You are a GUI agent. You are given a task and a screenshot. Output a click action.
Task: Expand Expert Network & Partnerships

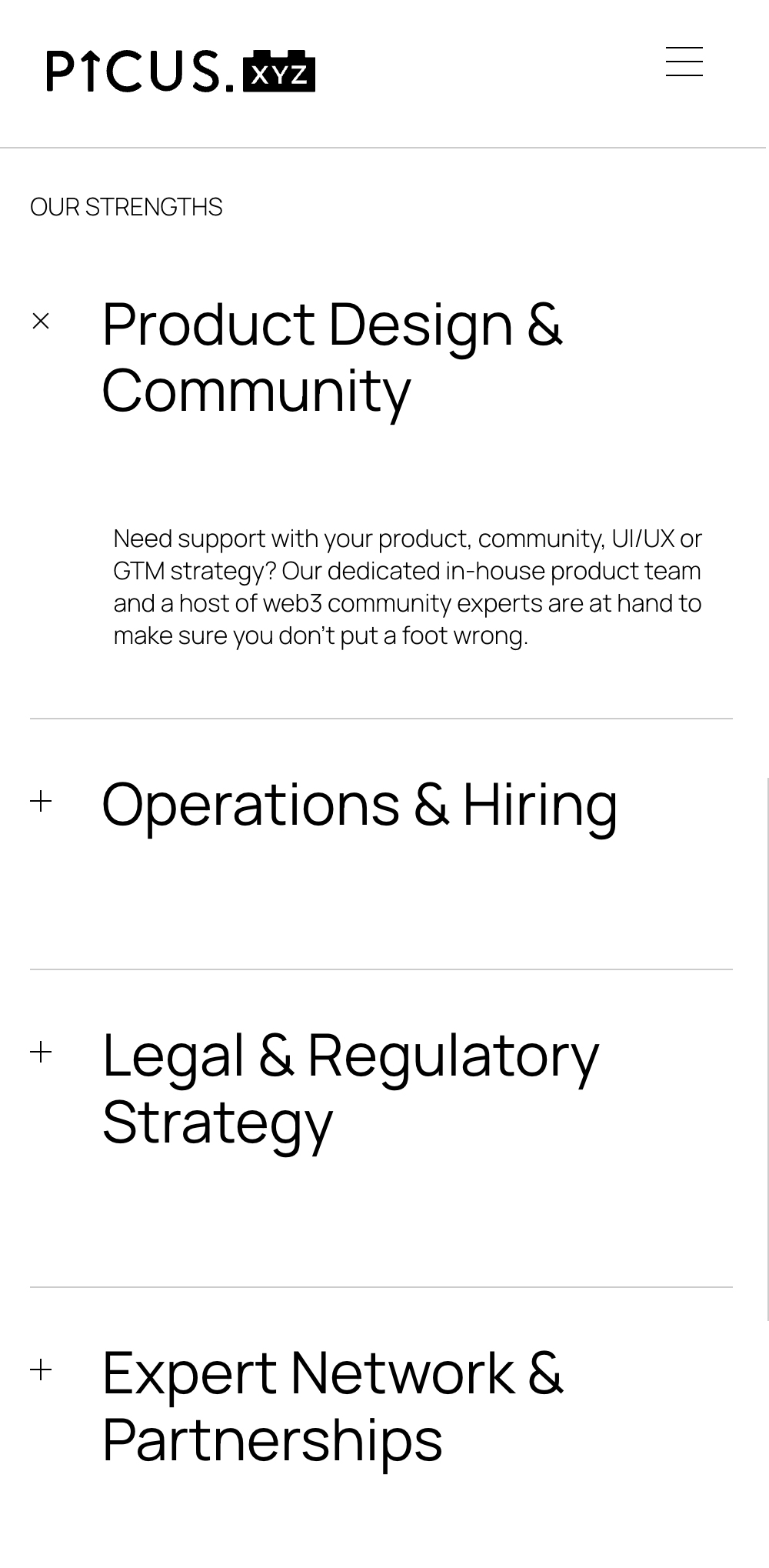(41, 1370)
